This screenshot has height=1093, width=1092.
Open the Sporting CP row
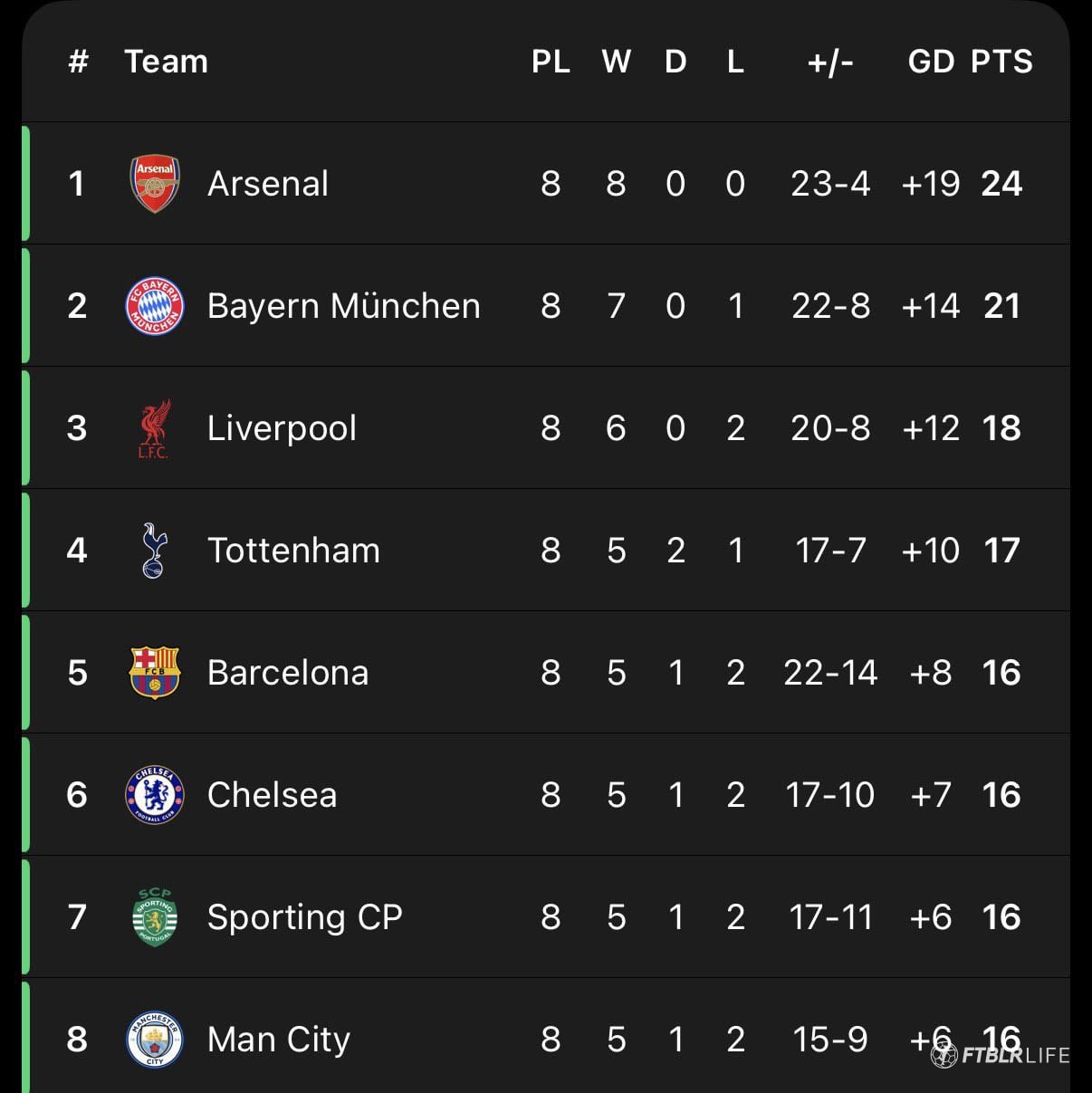[x=304, y=917]
